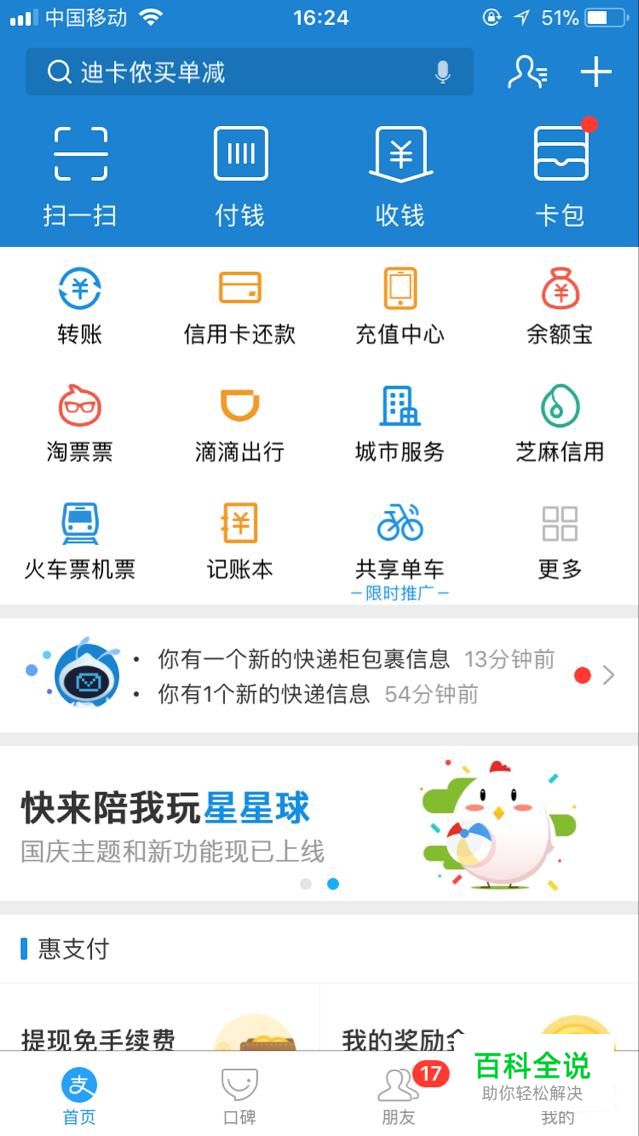
Task: Go to 充值中心 top-up center
Action: [x=400, y=306]
